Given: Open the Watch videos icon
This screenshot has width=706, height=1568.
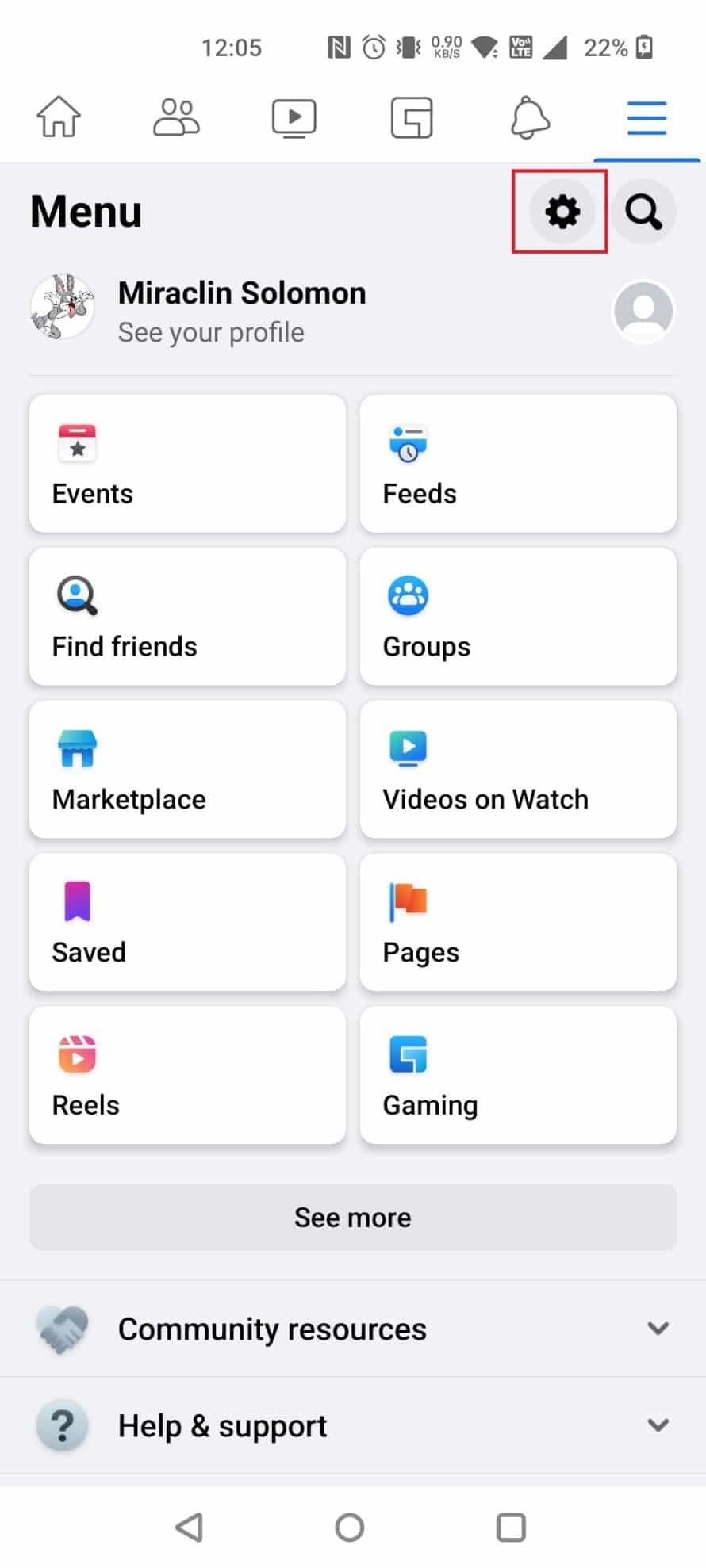Looking at the screenshot, I should tap(294, 117).
